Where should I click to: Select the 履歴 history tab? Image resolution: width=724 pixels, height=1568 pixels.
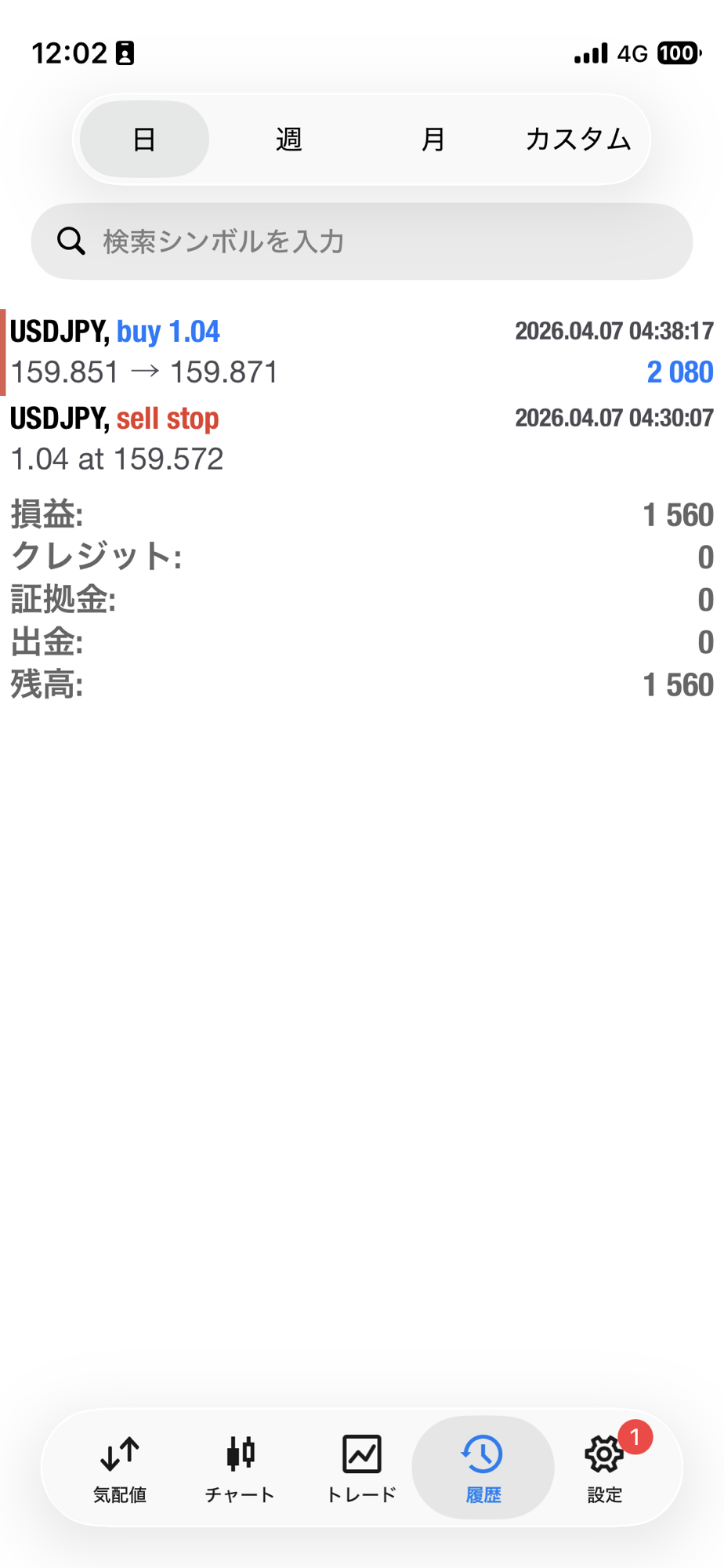483,1468
